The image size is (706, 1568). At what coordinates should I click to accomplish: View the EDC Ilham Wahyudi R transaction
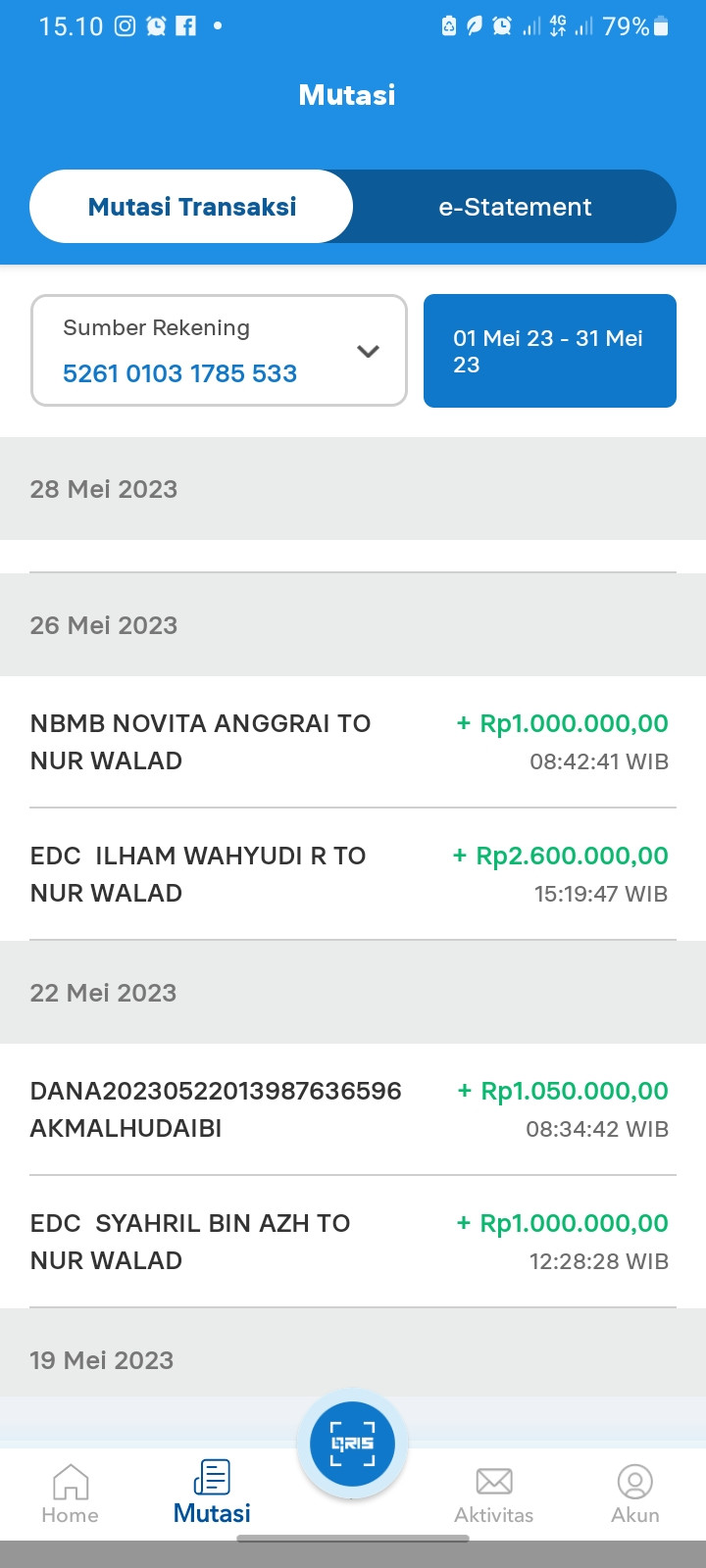point(352,874)
